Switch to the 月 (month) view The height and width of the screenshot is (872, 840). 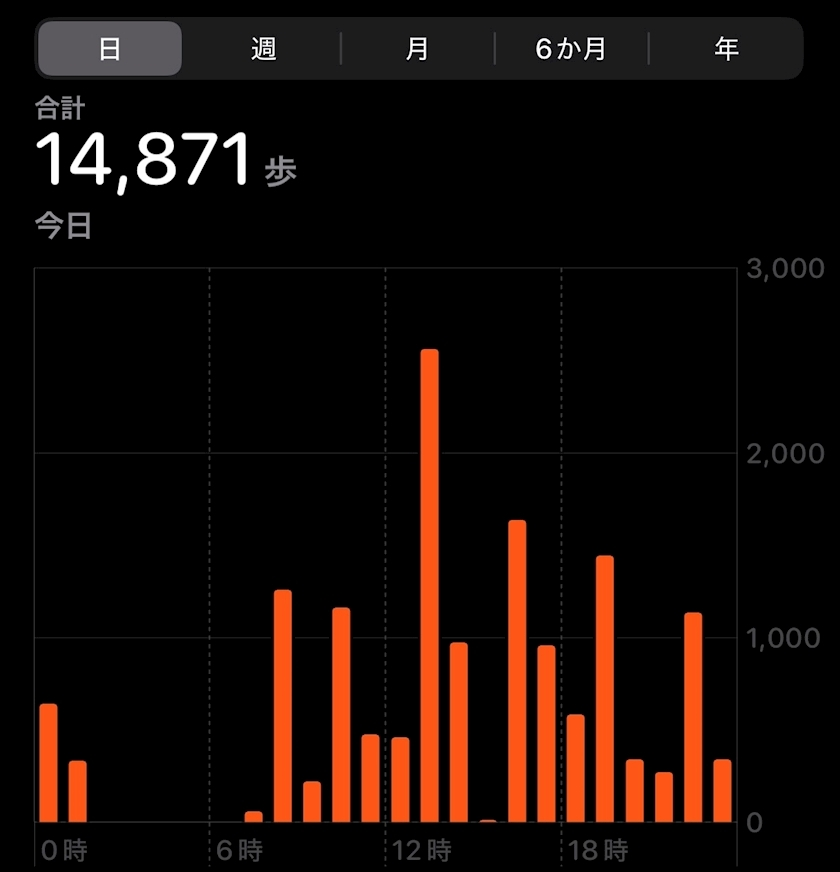(x=418, y=48)
